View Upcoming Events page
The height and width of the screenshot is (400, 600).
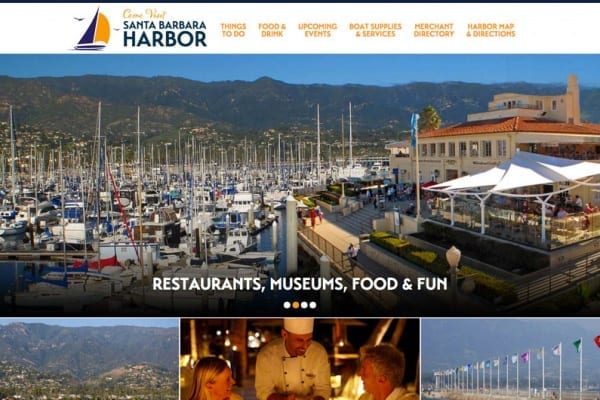317,30
